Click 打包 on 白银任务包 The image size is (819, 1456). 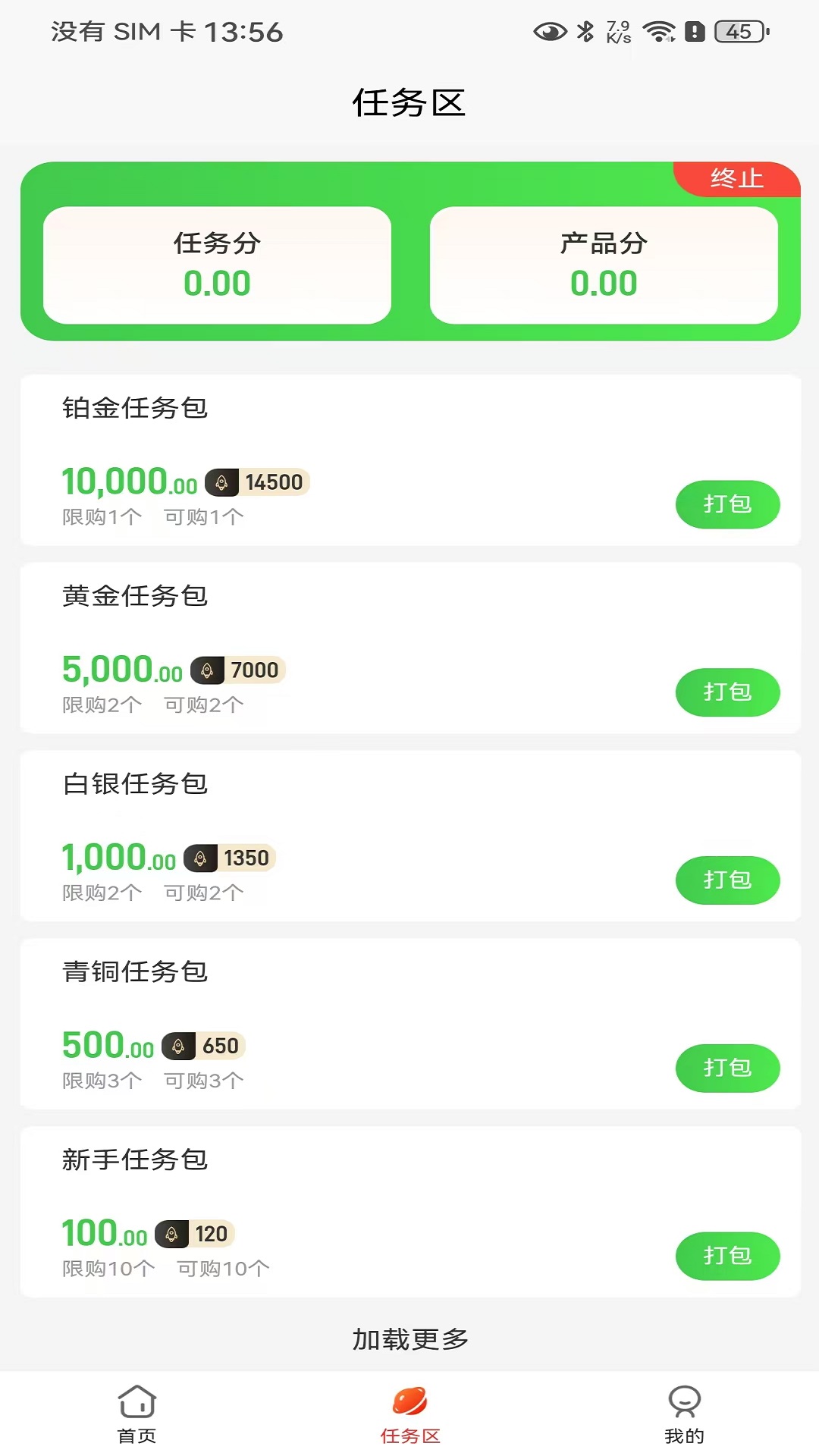click(727, 880)
